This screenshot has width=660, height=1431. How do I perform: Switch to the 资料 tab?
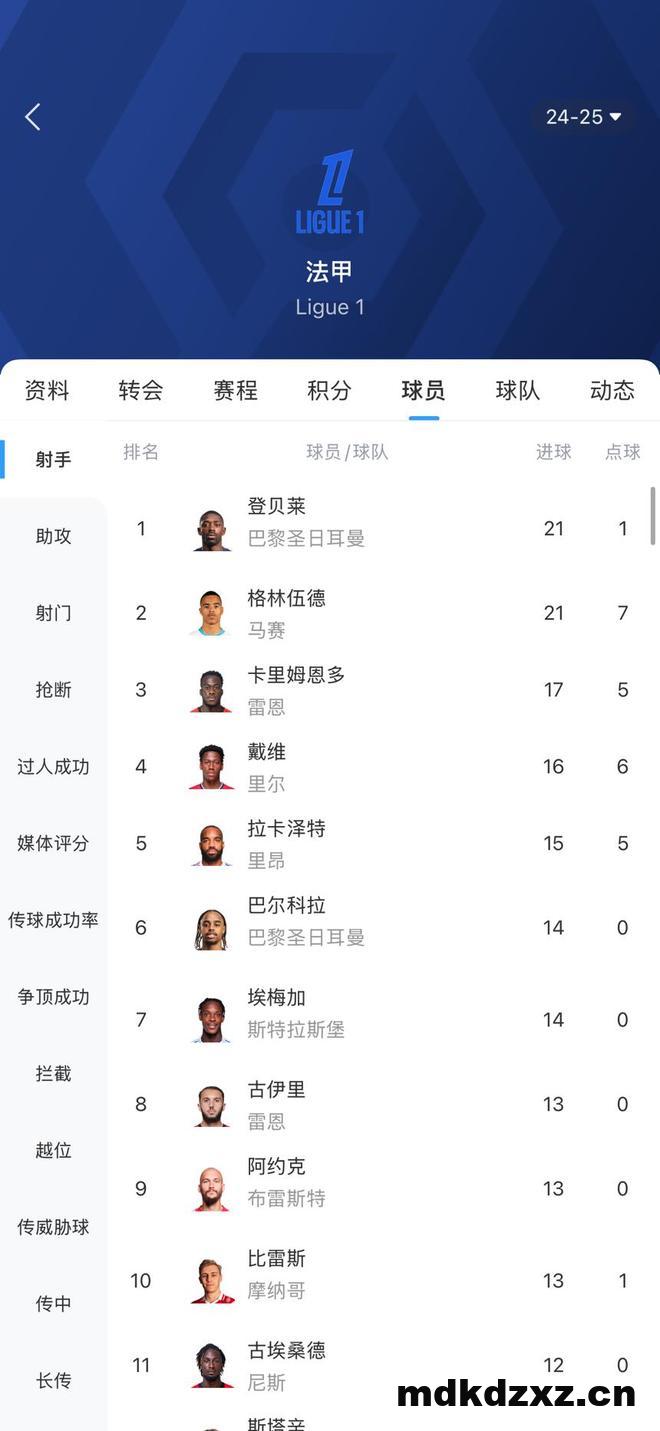pyautogui.click(x=47, y=390)
